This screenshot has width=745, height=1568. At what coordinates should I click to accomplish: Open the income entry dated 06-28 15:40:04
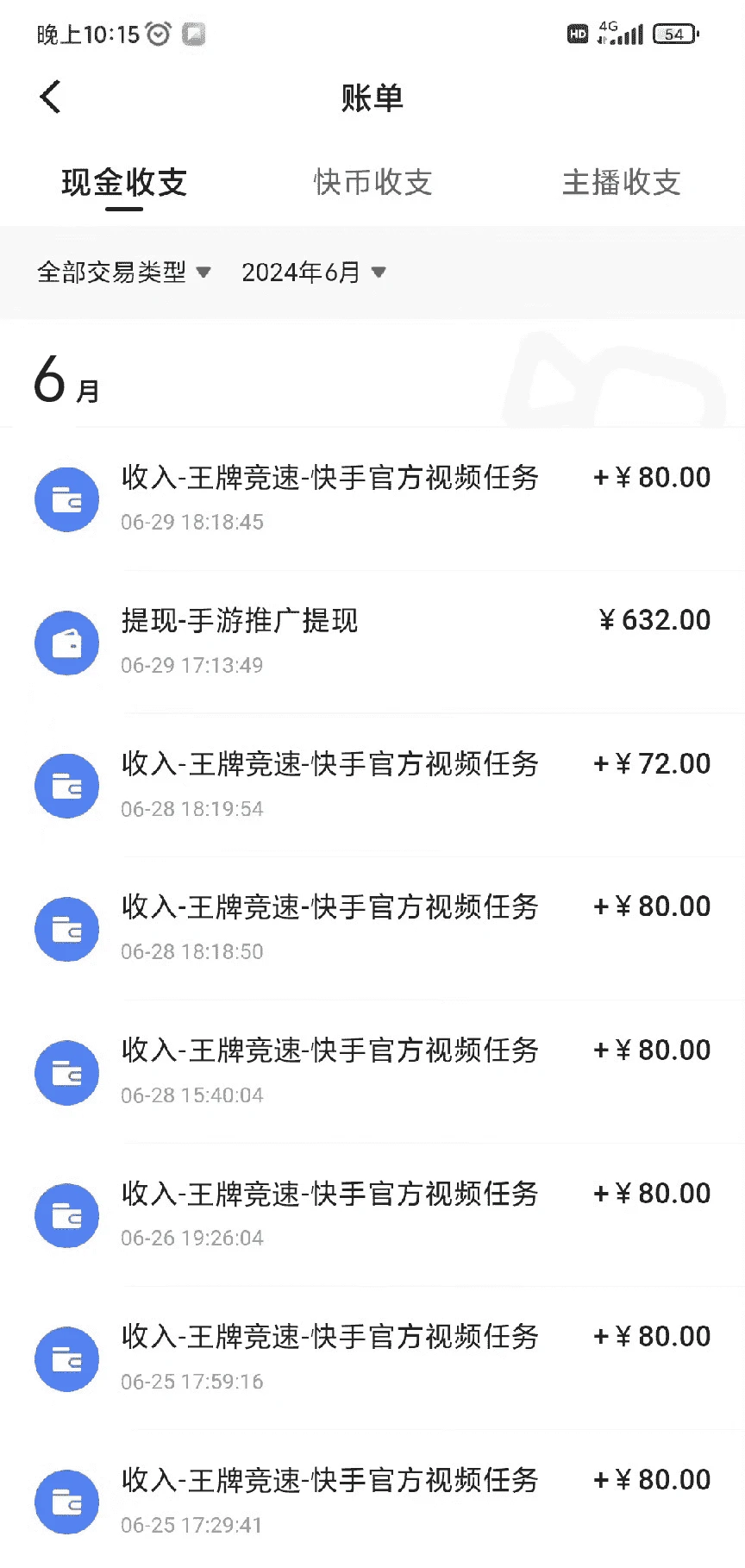[x=372, y=1070]
